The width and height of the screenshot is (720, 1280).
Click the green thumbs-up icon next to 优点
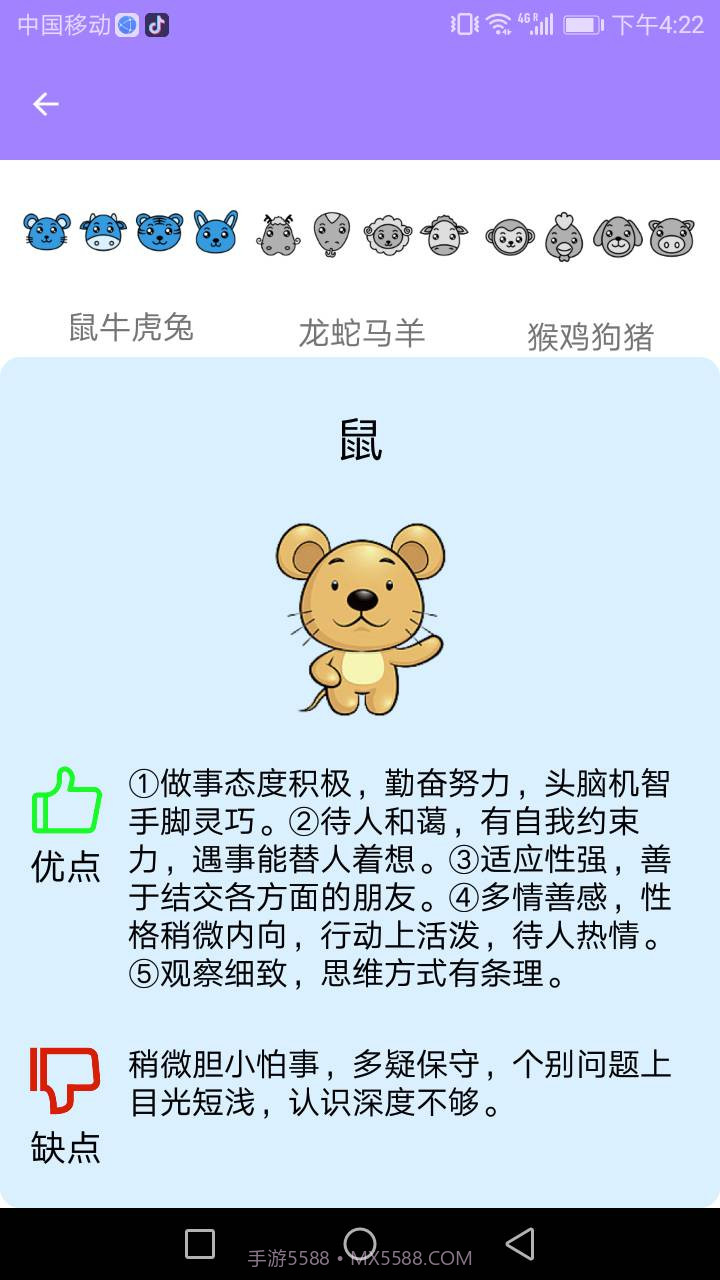click(65, 800)
